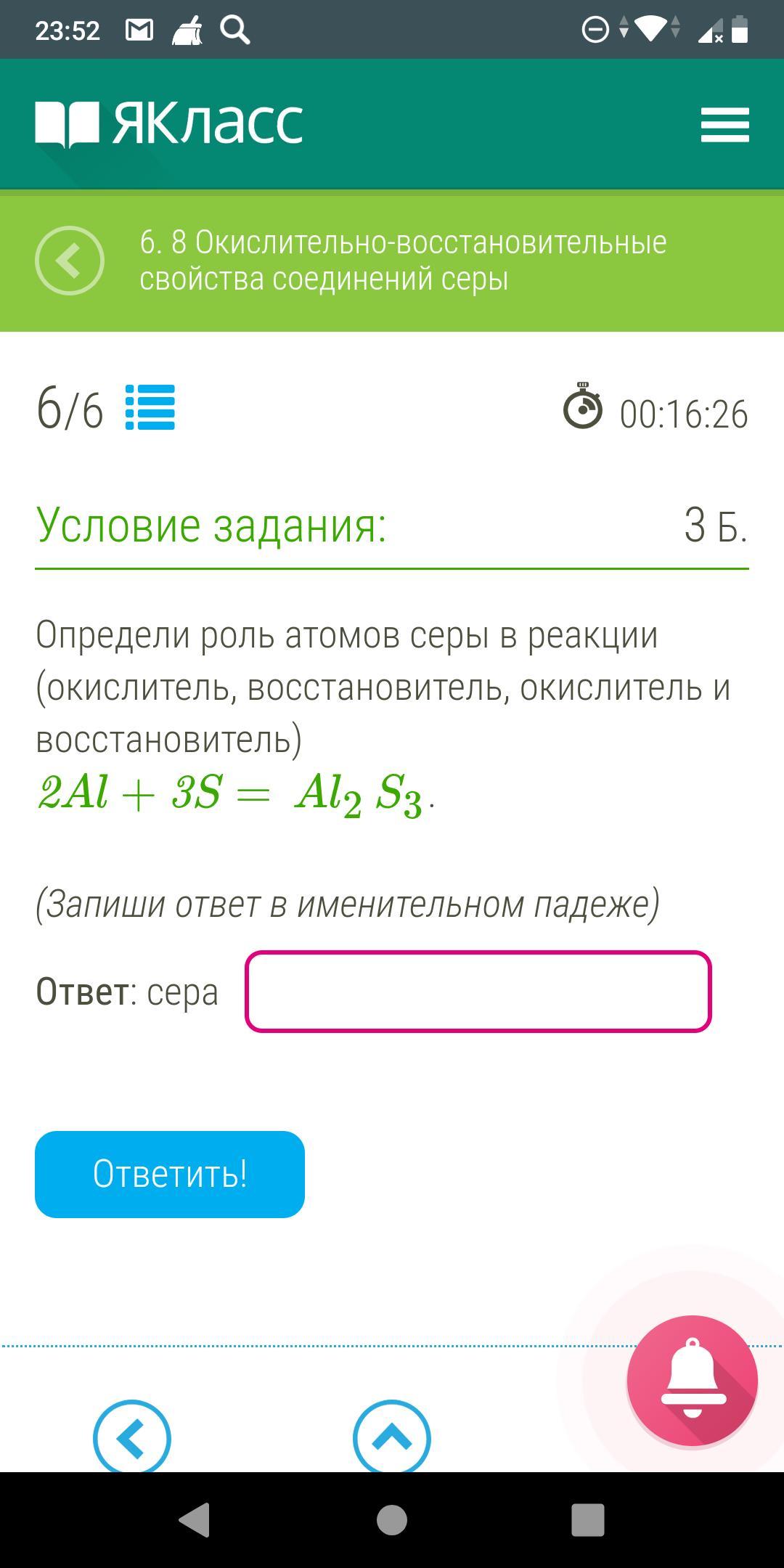Open the pink notifications bell
784x1568 pixels.
[693, 1381]
